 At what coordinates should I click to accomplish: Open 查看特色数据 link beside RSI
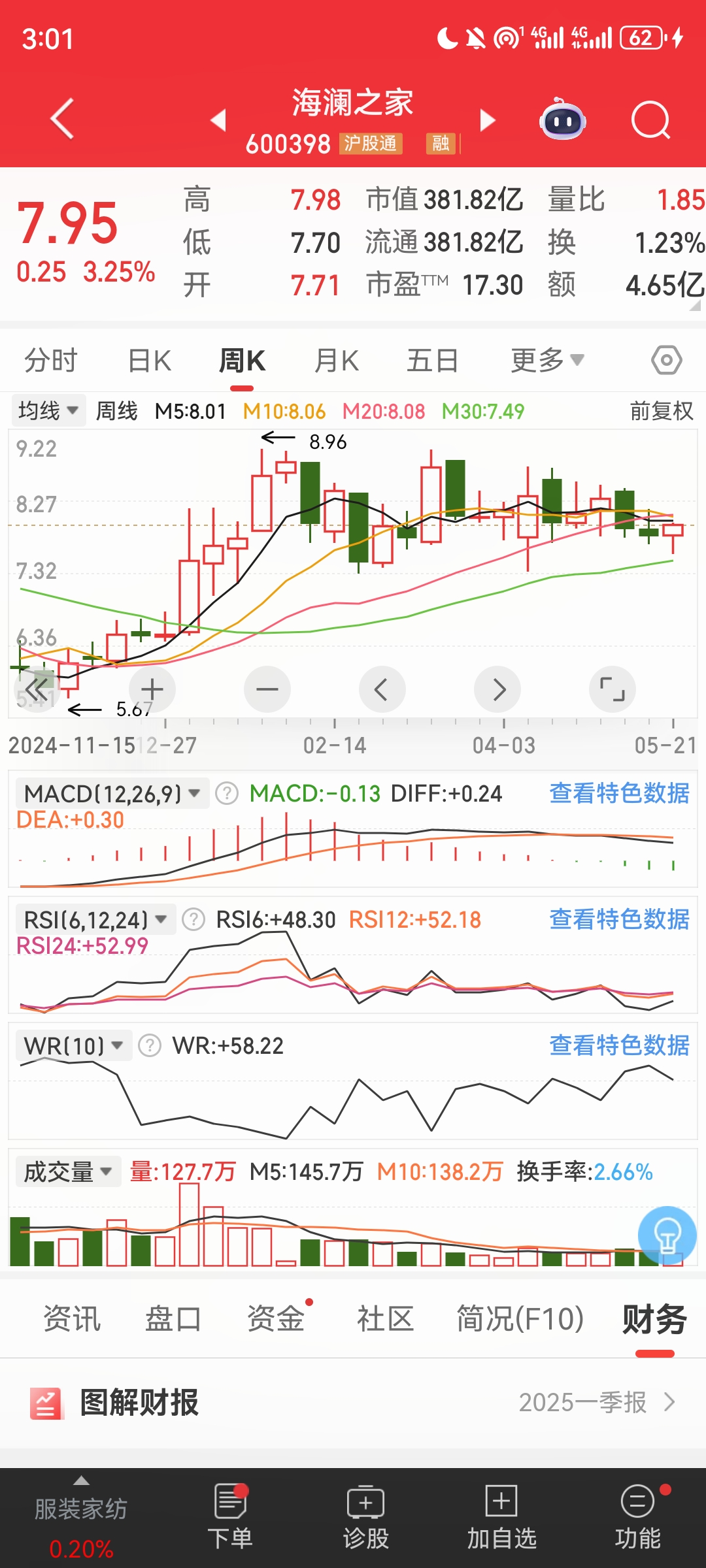click(x=619, y=919)
